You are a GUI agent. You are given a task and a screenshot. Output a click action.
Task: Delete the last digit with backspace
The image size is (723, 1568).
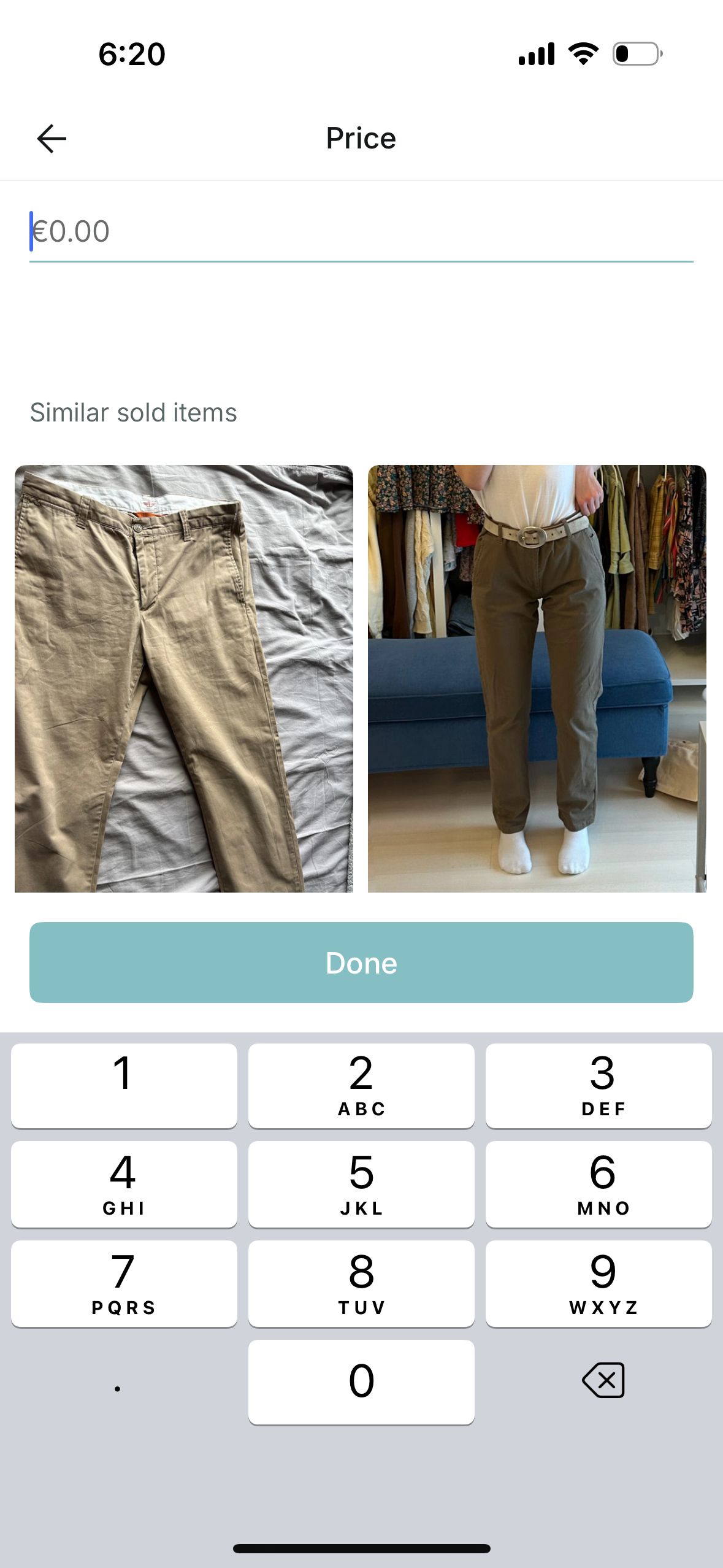tap(603, 1381)
